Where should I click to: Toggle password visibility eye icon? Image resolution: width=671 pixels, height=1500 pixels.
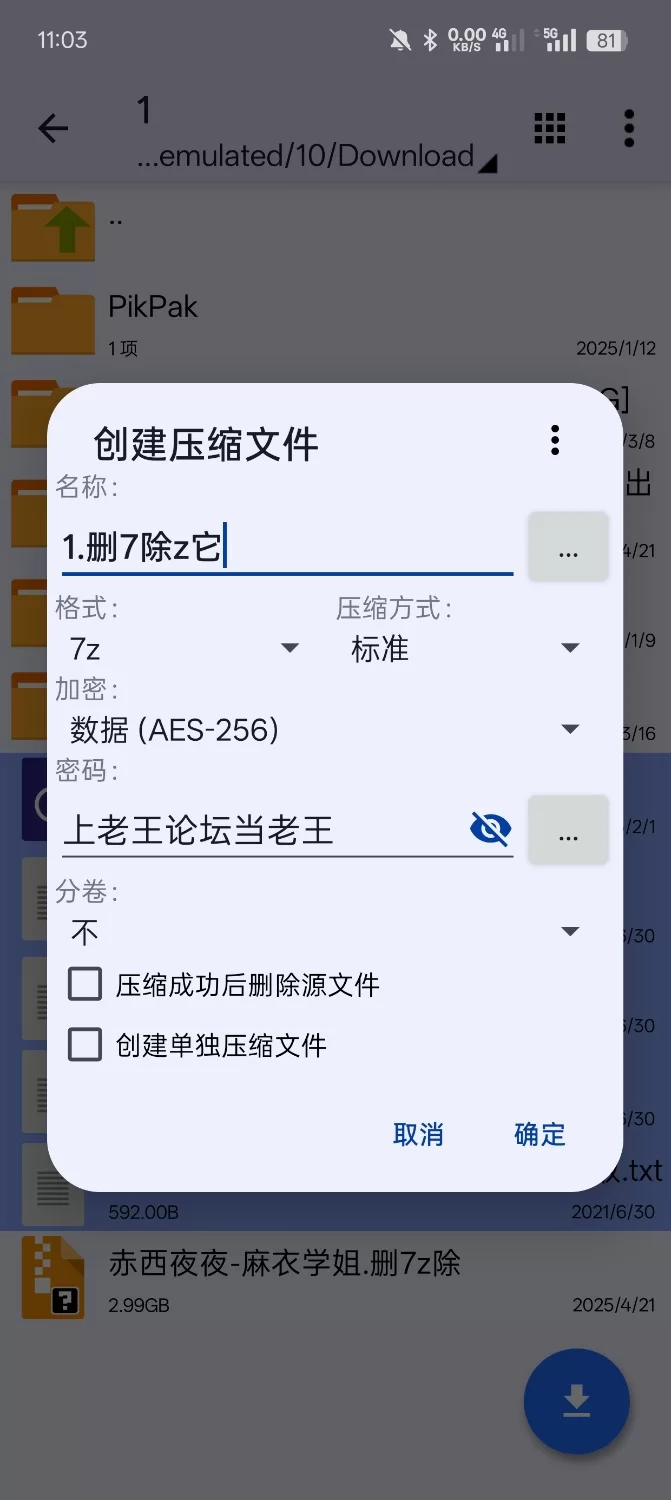coord(490,828)
